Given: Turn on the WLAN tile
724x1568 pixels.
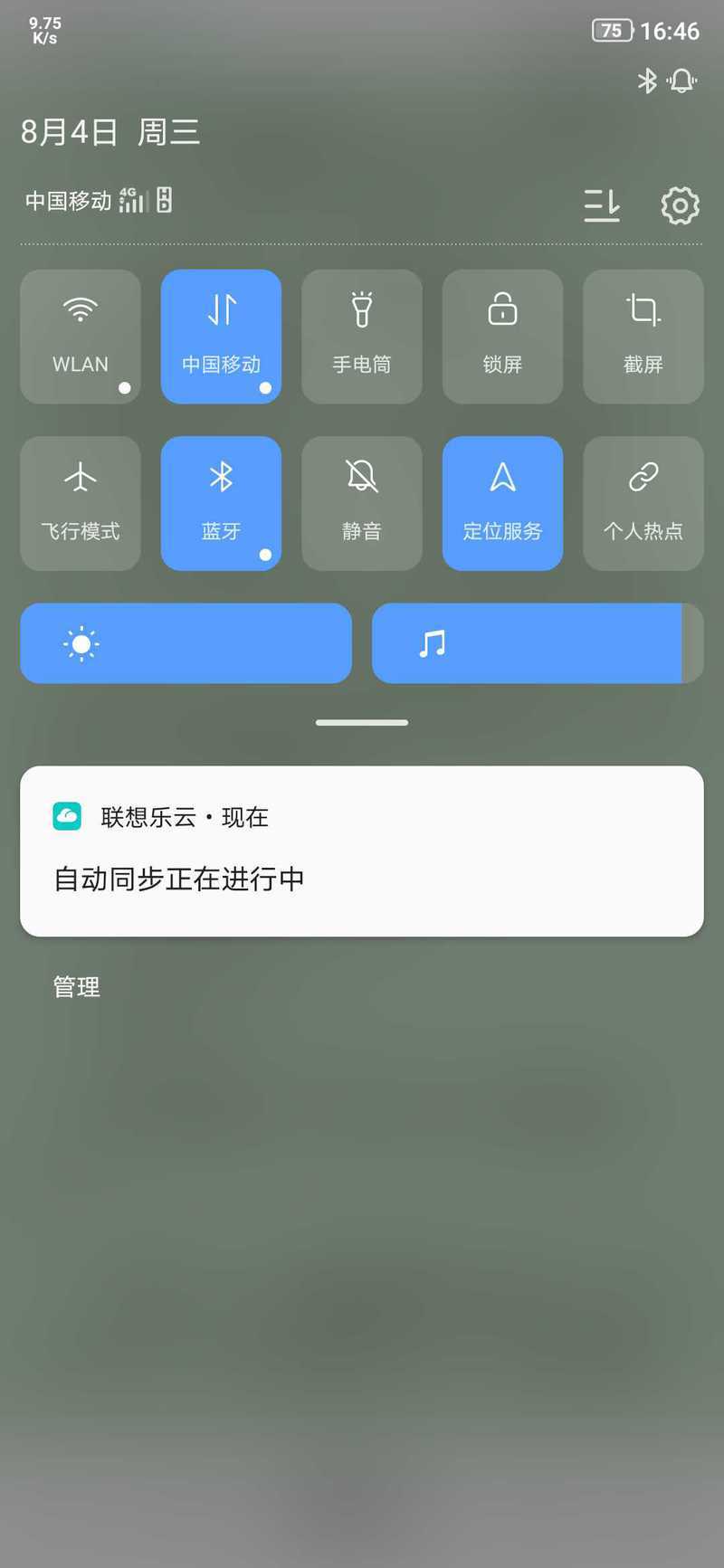Looking at the screenshot, I should (81, 337).
